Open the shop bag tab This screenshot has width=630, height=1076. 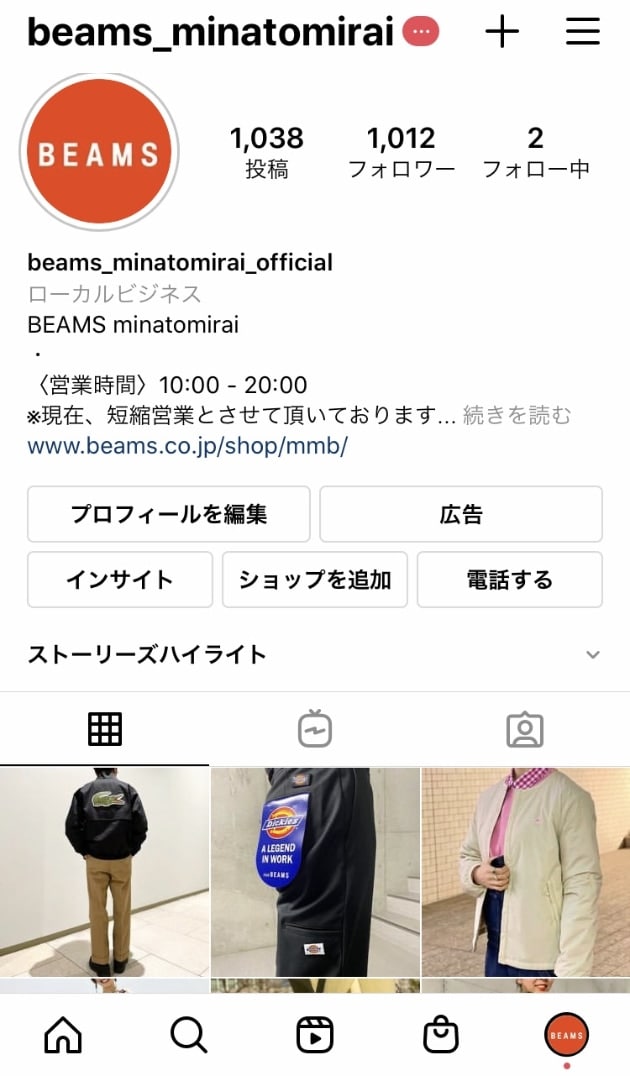441,1036
